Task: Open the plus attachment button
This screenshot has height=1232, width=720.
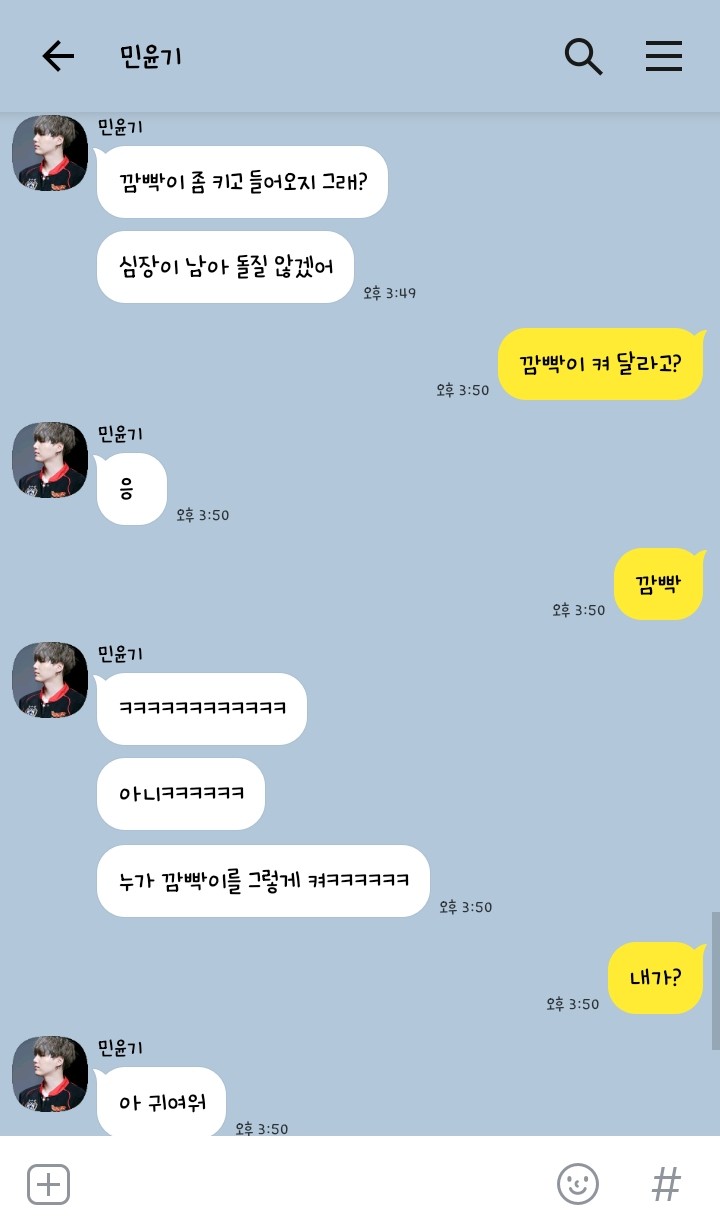Action: click(48, 1185)
